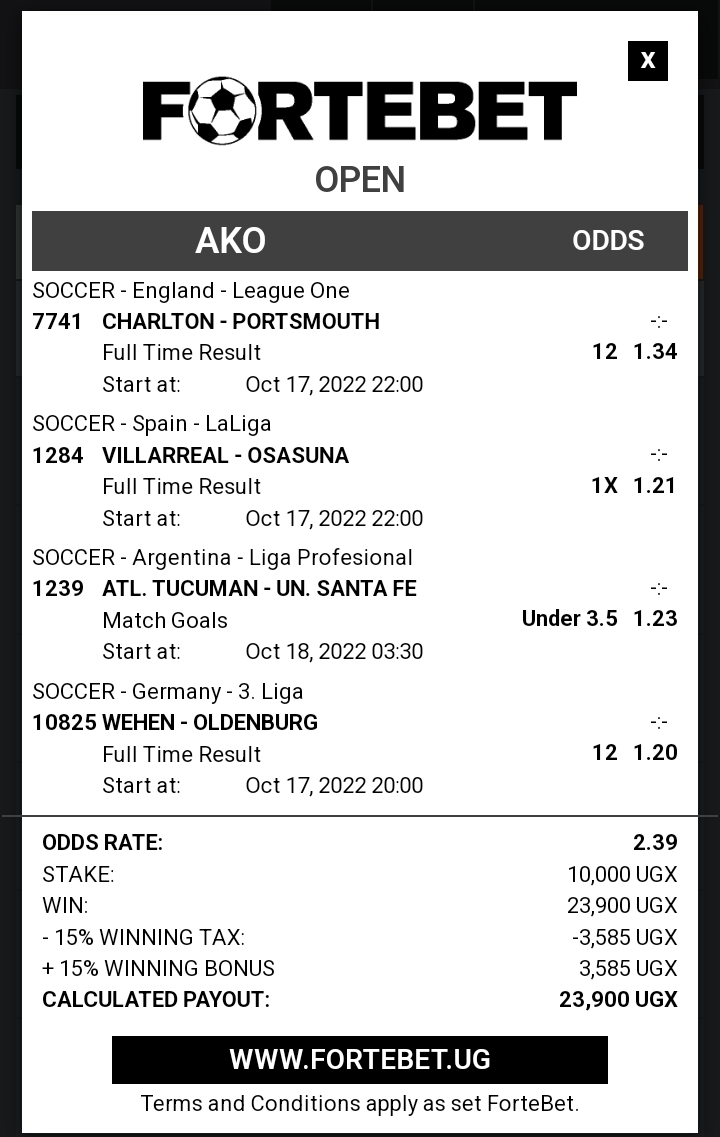Close the Fortebet ticket dialog
Screen dimensions: 720x1137
coord(647,61)
